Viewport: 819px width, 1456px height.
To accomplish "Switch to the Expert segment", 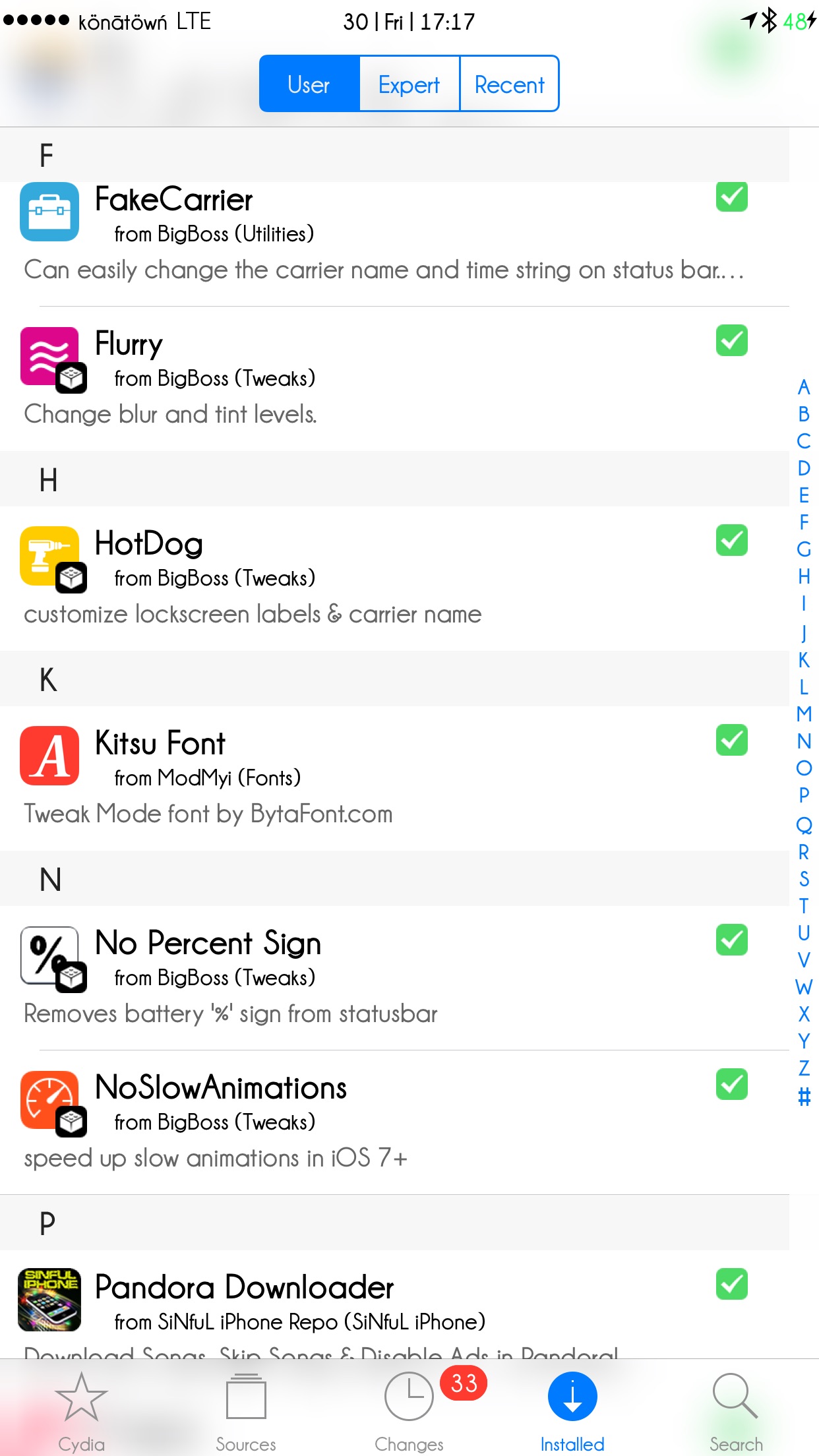I will coord(409,84).
